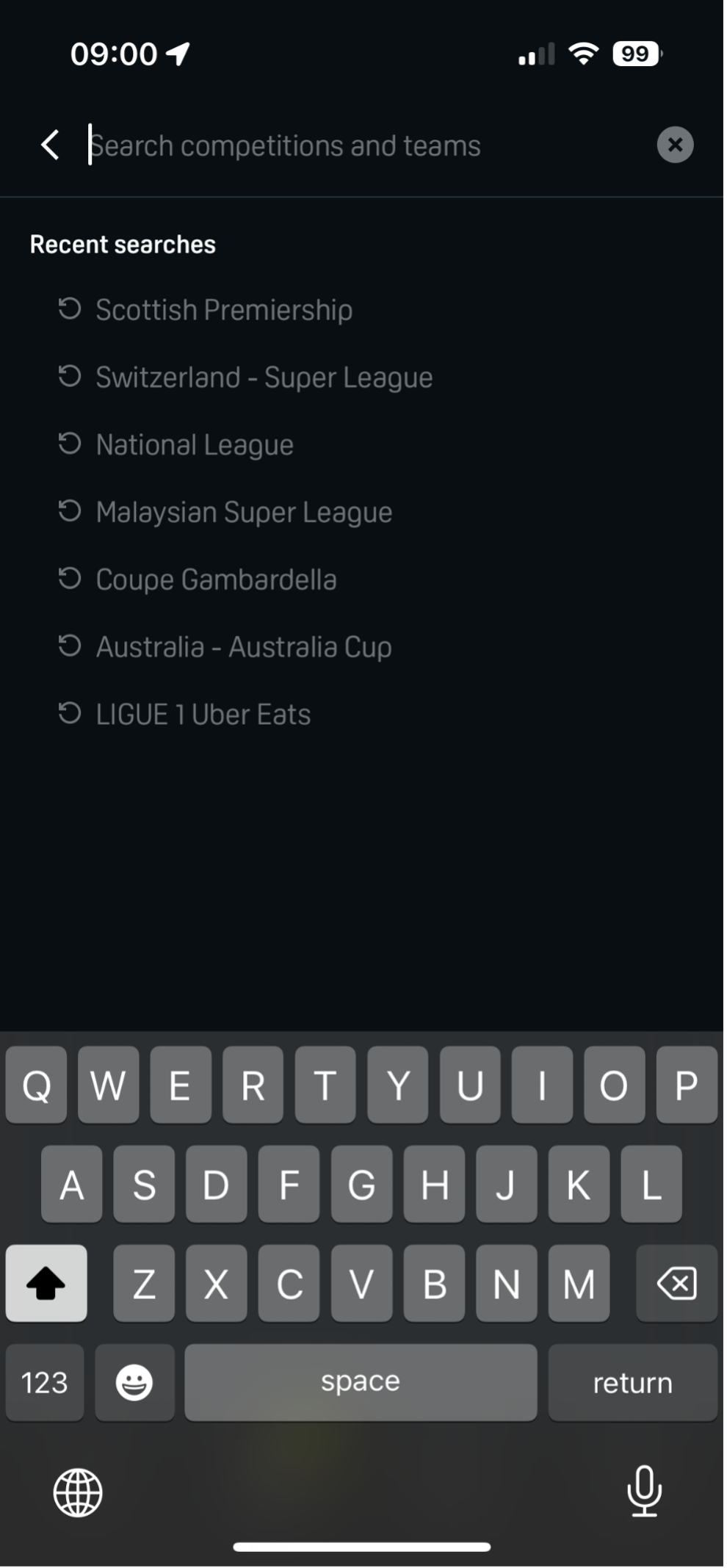Open the National League recent search
Image resolution: width=727 pixels, height=1568 pixels.
(195, 445)
